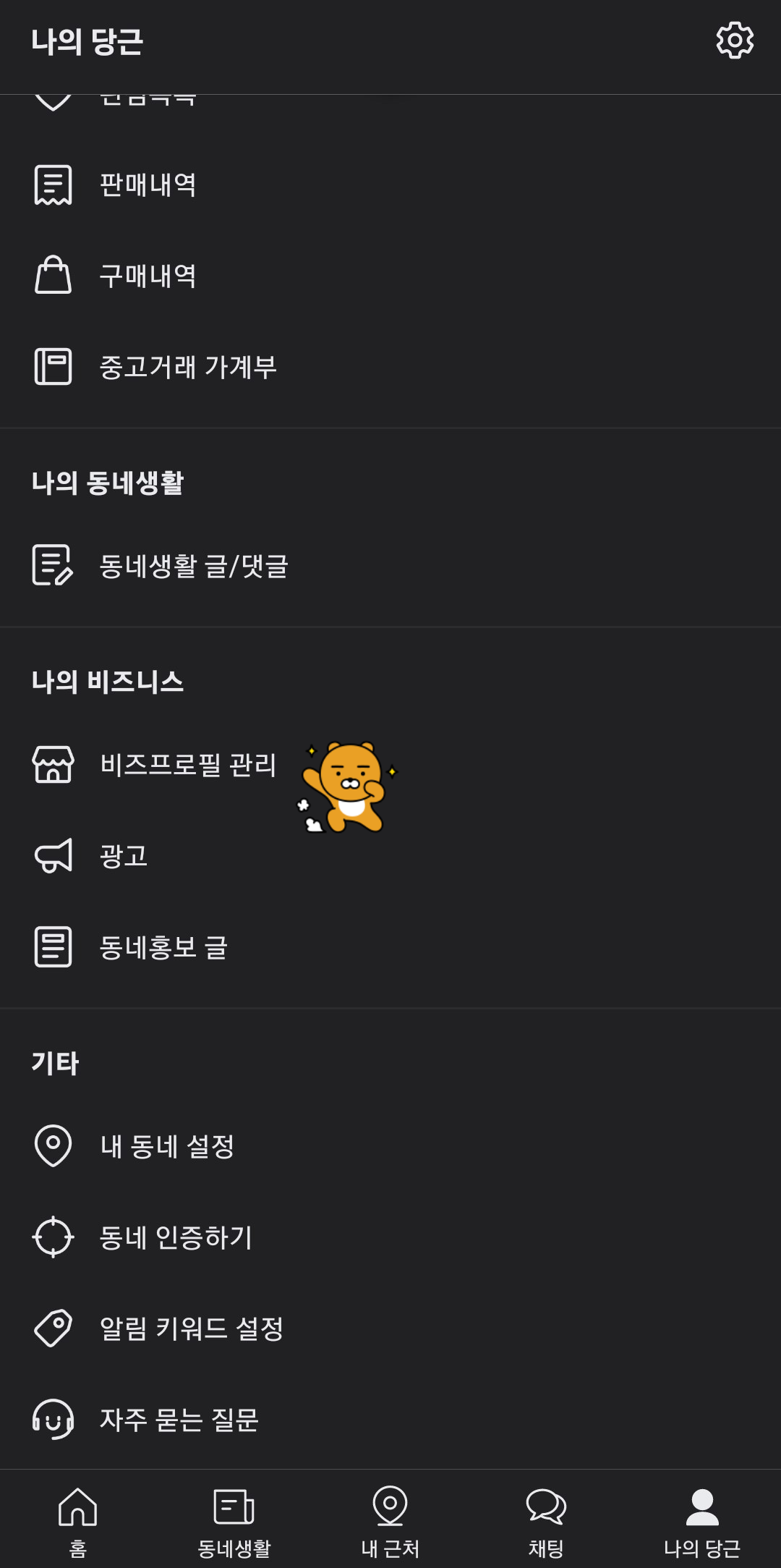Open the 내 동네 설정 location pin icon
The width and height of the screenshot is (781, 1568).
click(52, 1145)
